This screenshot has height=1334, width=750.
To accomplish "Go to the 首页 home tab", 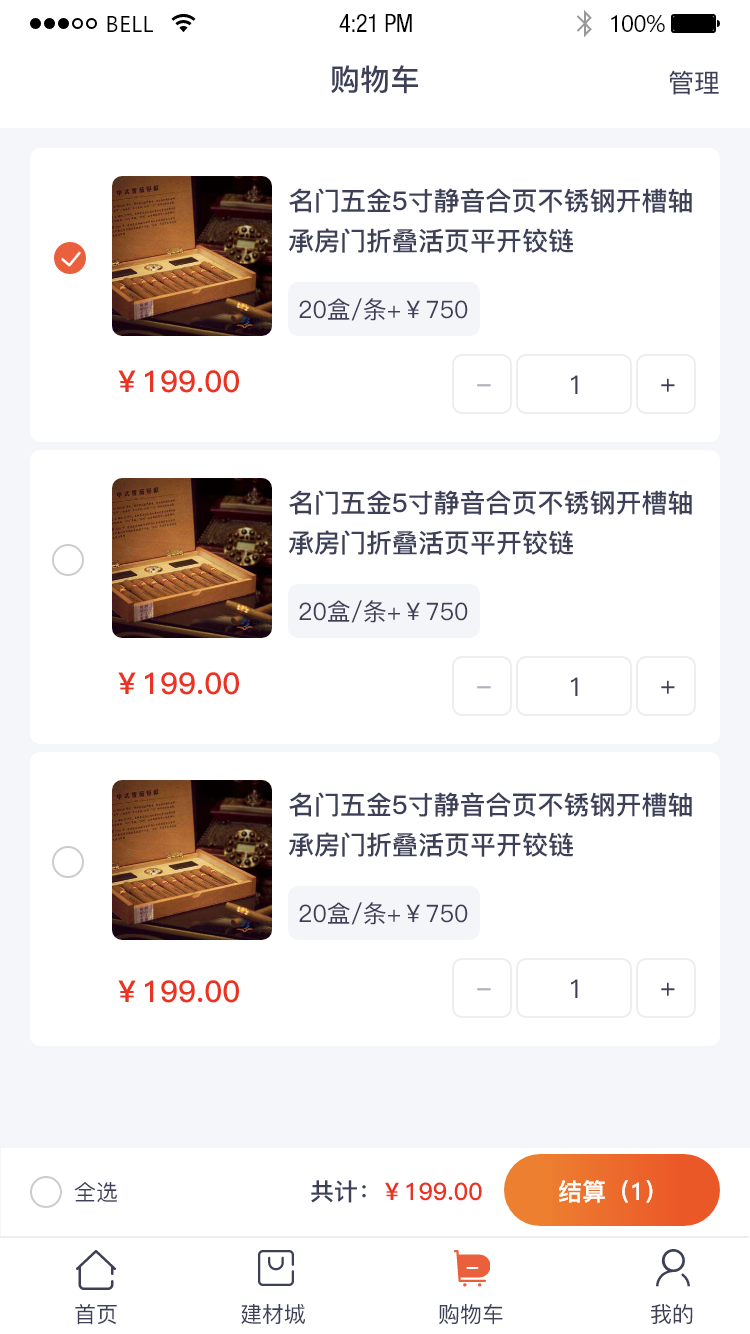I will click(96, 1287).
